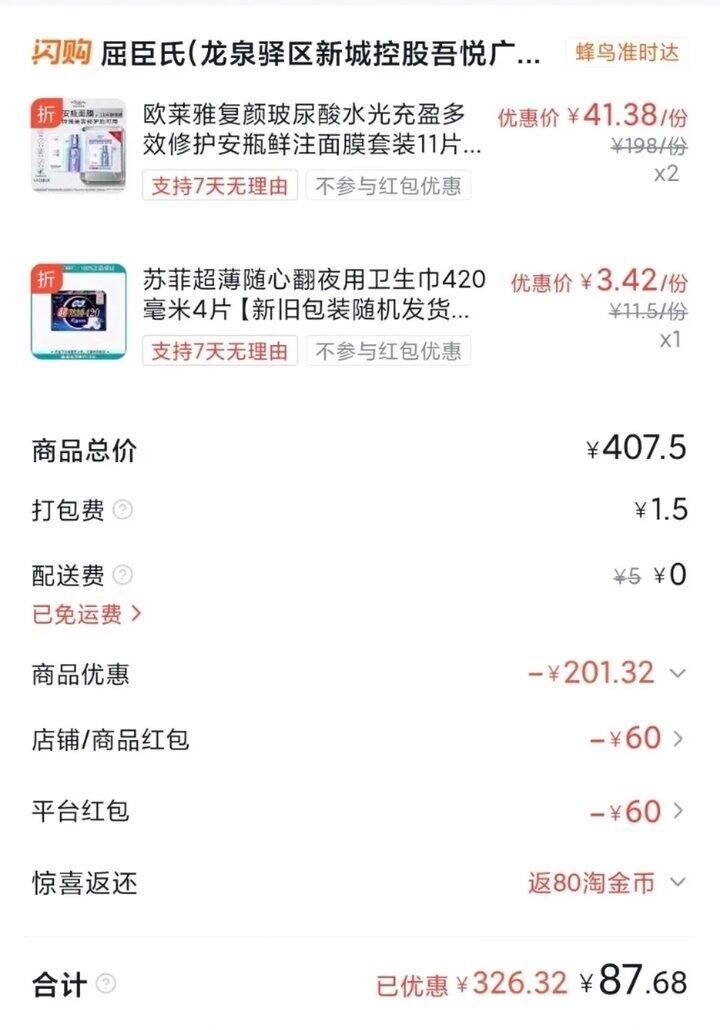Open 已免运费 details
Screen dimensions: 720x1030
pos(87,613)
